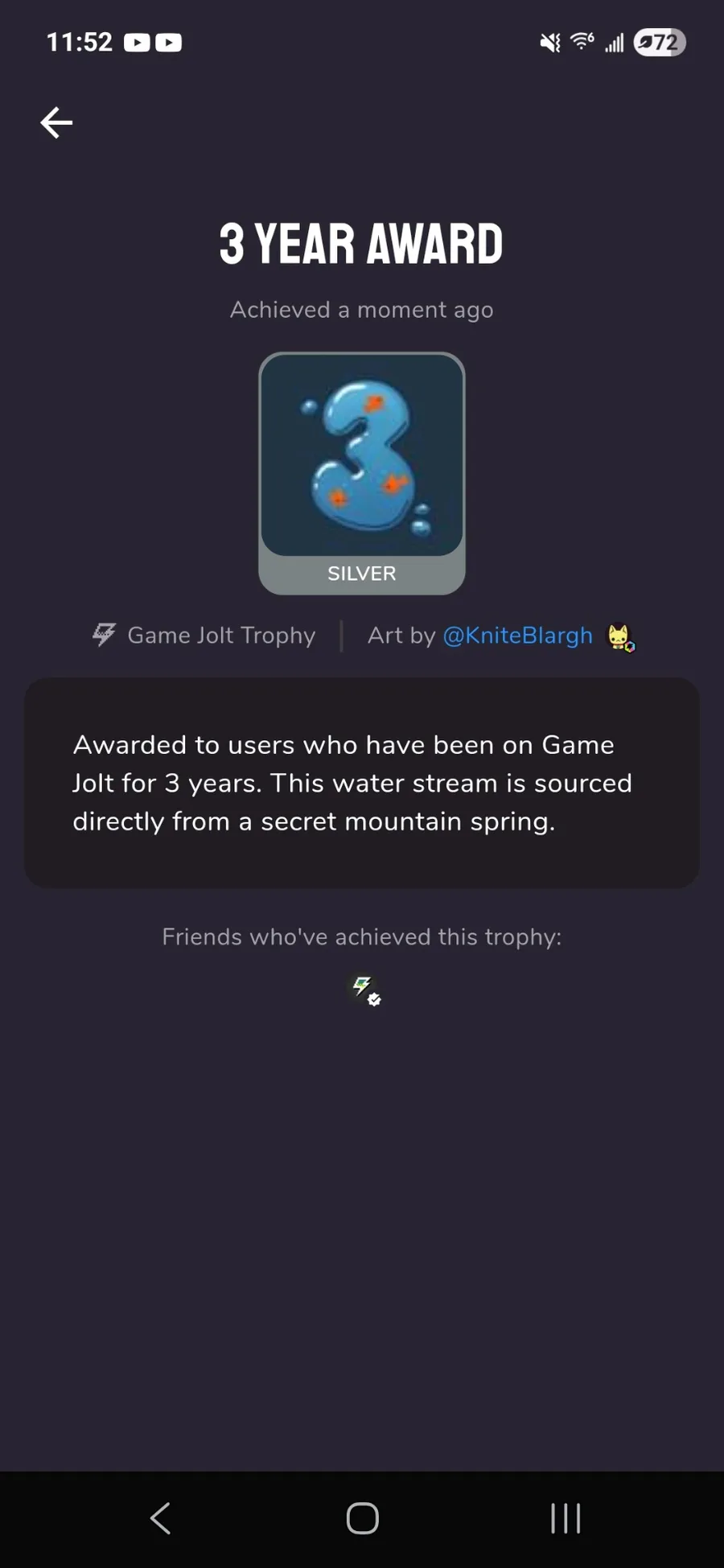This screenshot has height=1568, width=724.
Task: Open the friend avatar under achieved trophy
Action: coord(365,990)
